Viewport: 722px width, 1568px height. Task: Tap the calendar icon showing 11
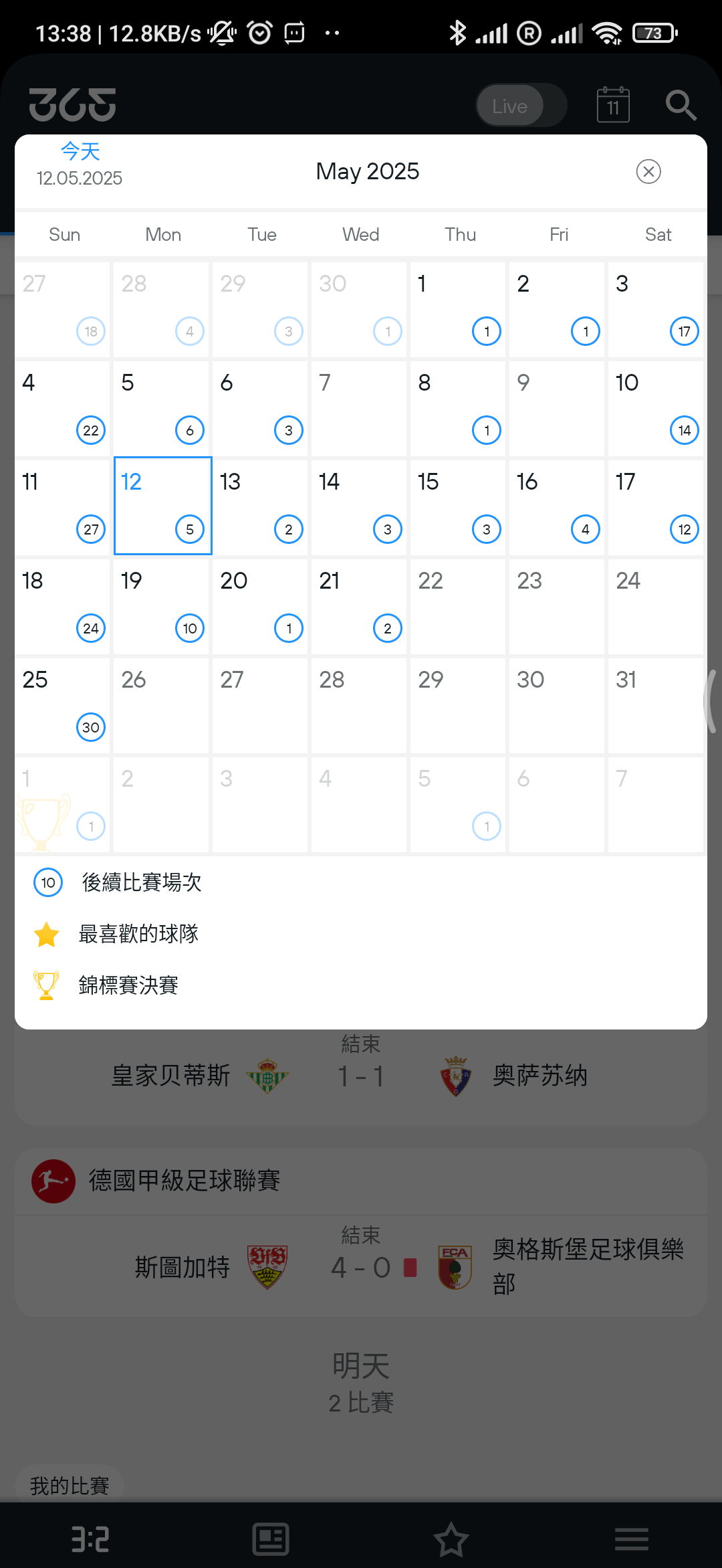pyautogui.click(x=612, y=105)
